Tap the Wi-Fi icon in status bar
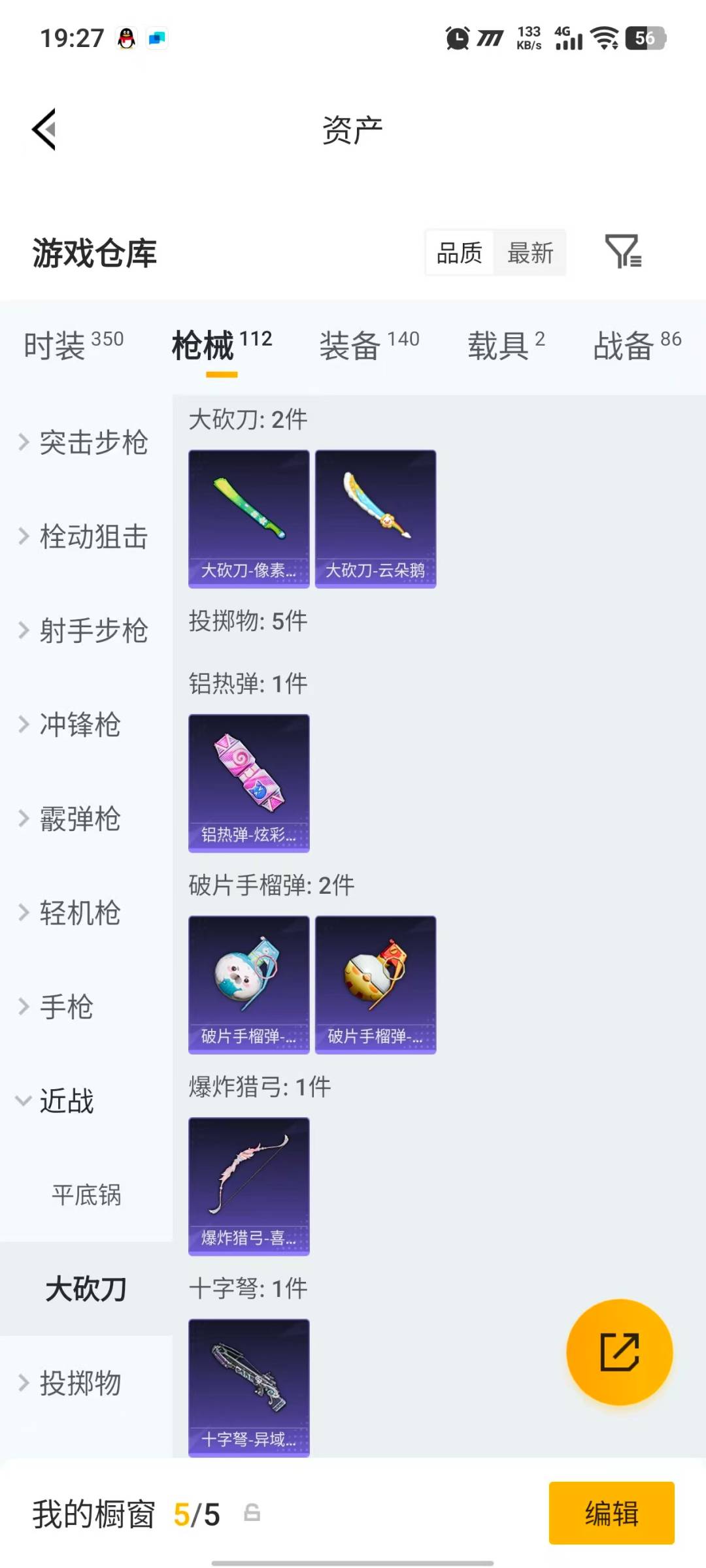Viewport: 706px width, 1568px height. click(605, 37)
